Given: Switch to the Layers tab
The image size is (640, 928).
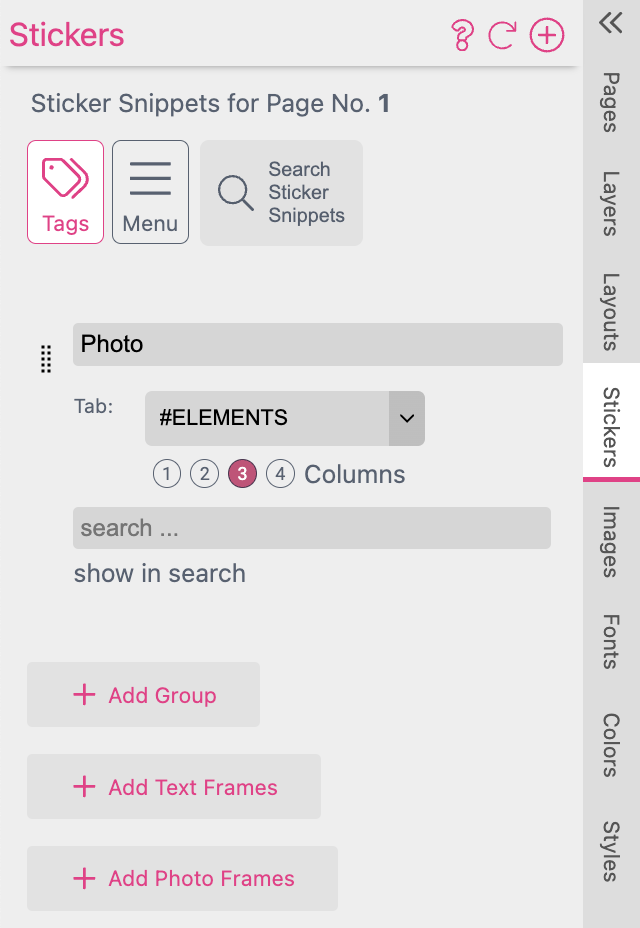Looking at the screenshot, I should [x=610, y=203].
